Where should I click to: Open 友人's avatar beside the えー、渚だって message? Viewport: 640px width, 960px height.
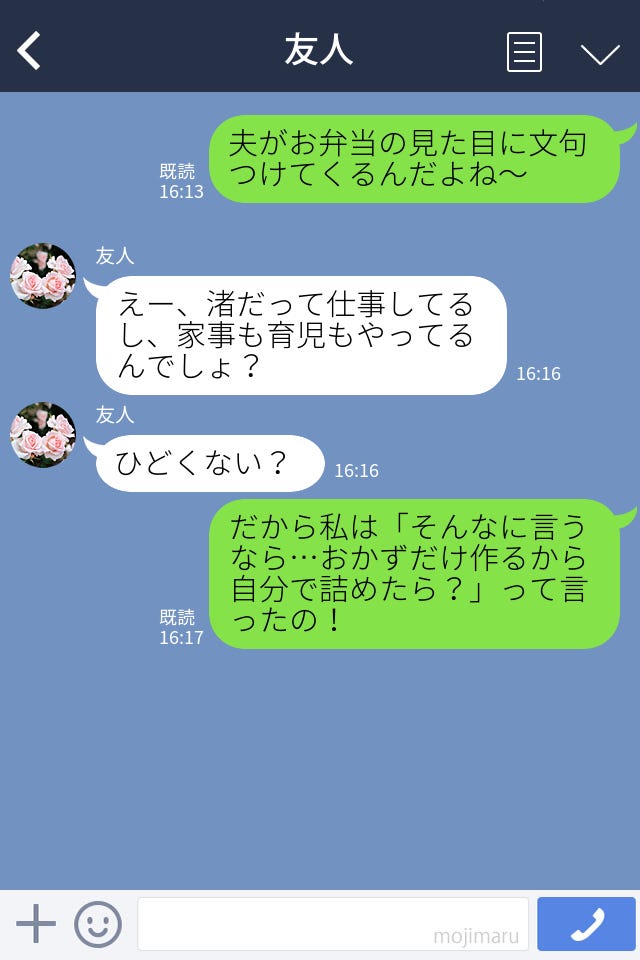click(x=43, y=276)
